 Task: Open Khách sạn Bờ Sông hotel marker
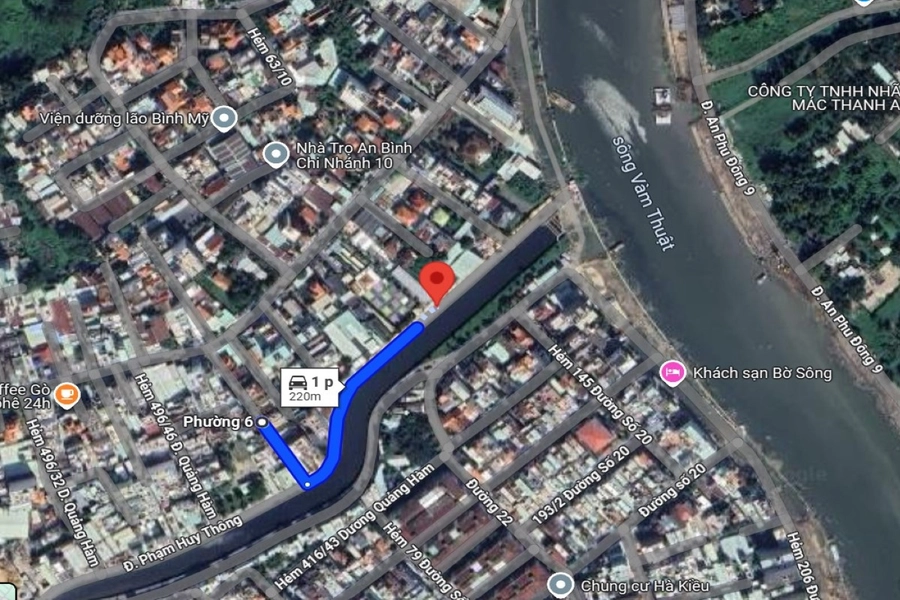[673, 373]
